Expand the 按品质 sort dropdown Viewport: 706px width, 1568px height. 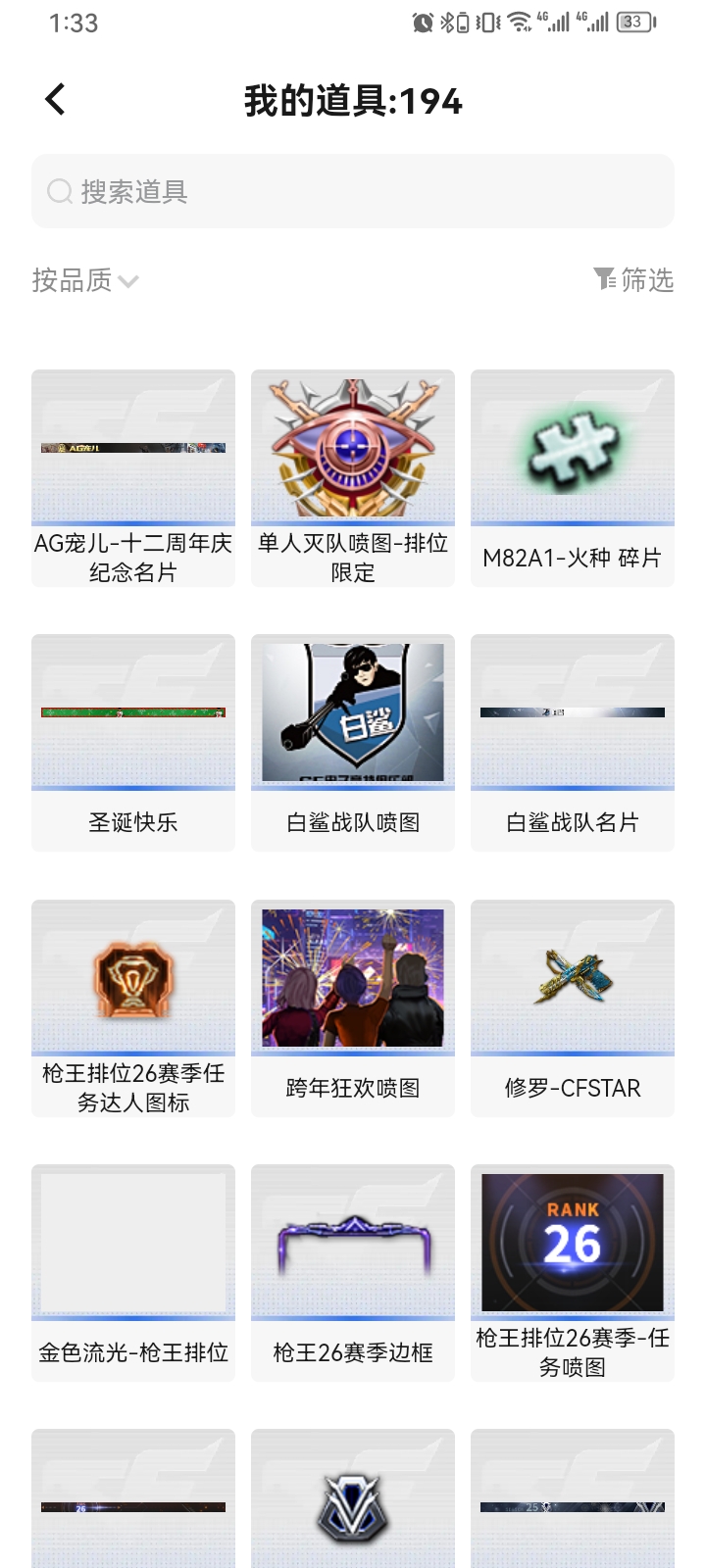(85, 281)
